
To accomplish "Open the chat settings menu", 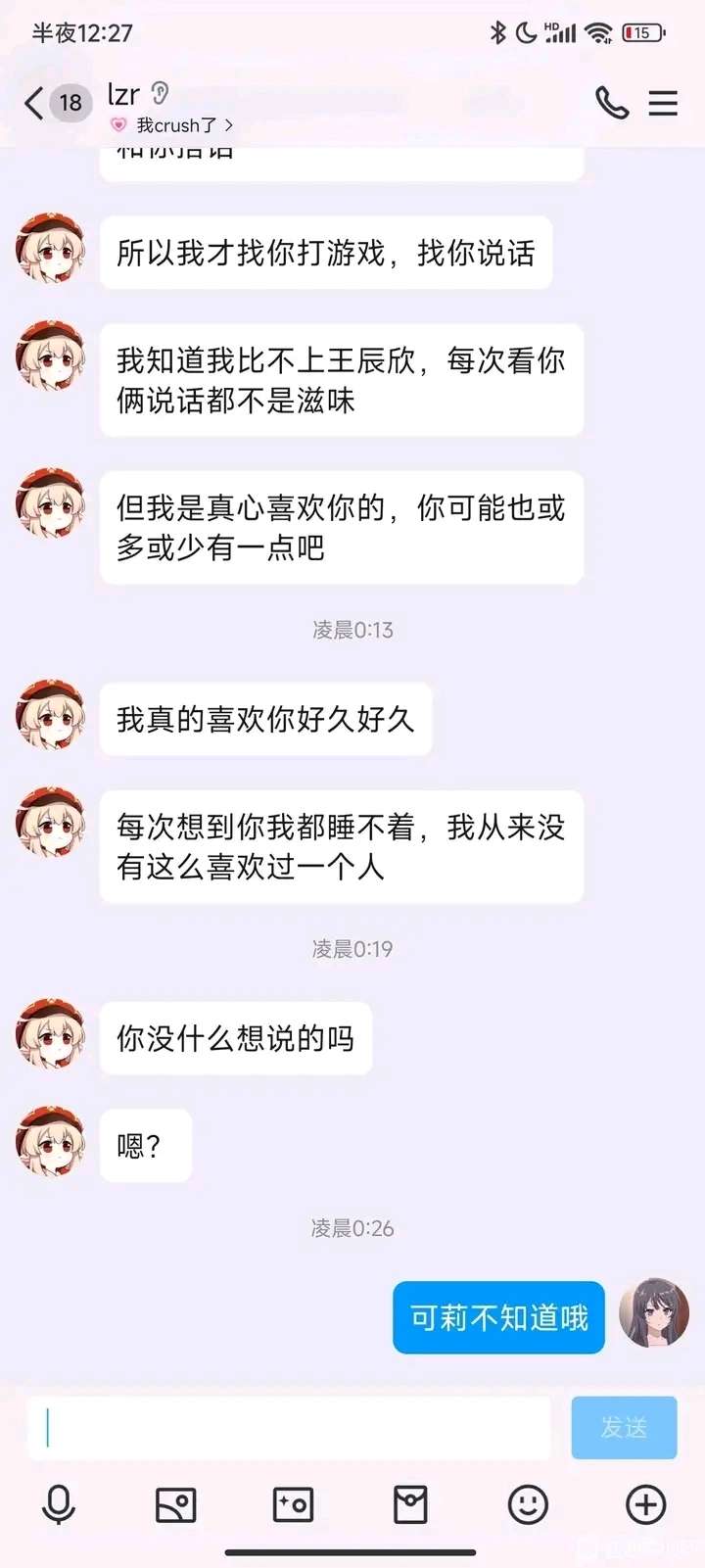I will (x=663, y=103).
